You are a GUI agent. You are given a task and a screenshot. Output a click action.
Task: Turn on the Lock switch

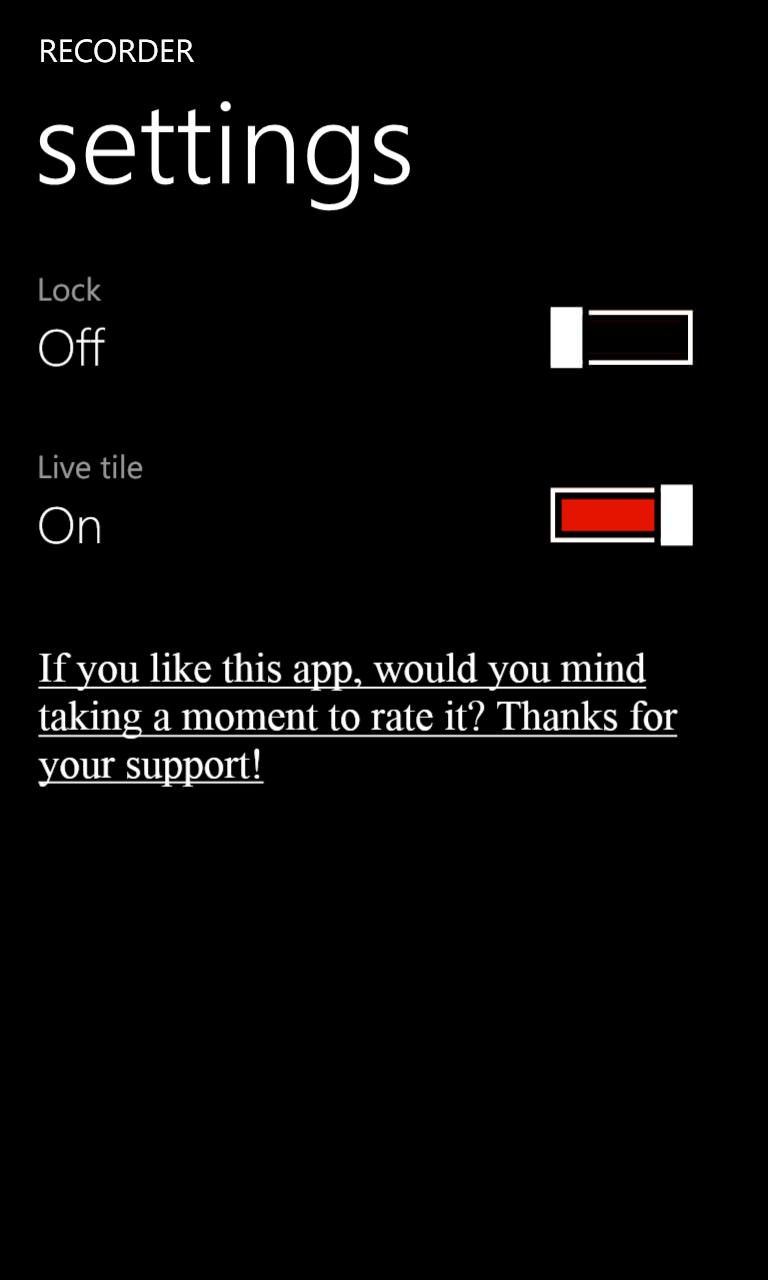(621, 338)
